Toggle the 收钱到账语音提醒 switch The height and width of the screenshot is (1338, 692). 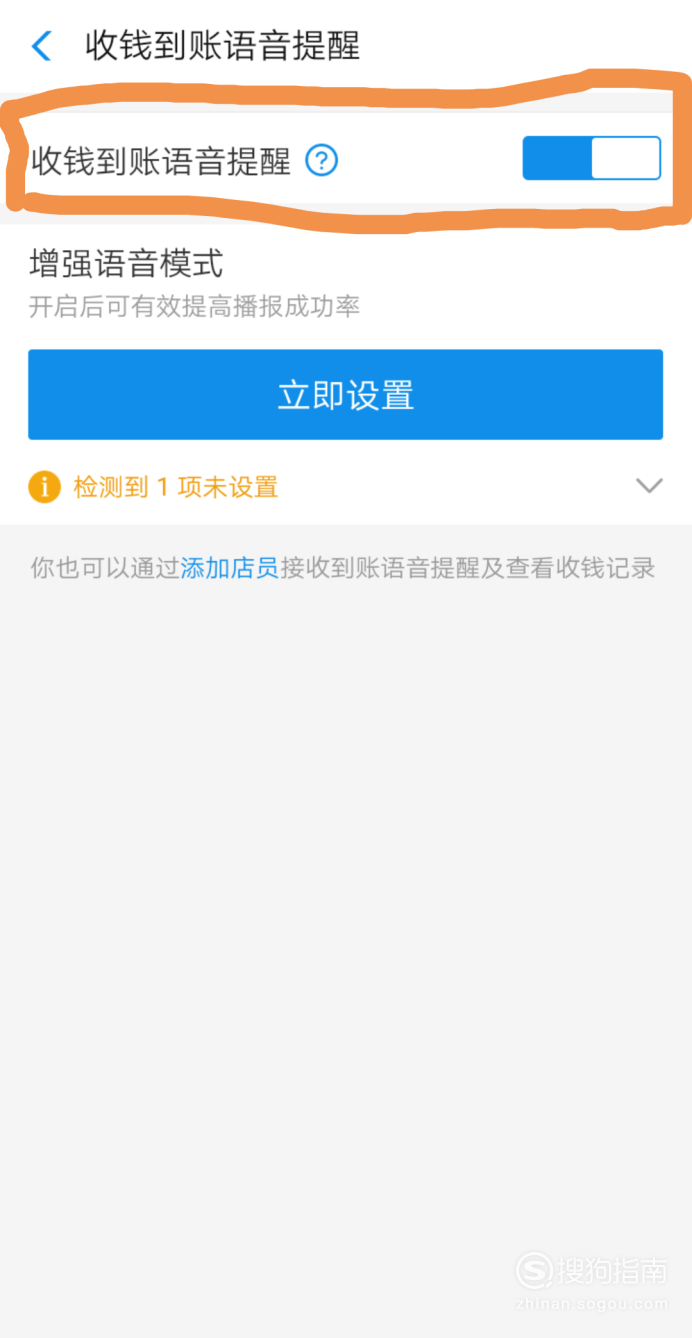(592, 158)
